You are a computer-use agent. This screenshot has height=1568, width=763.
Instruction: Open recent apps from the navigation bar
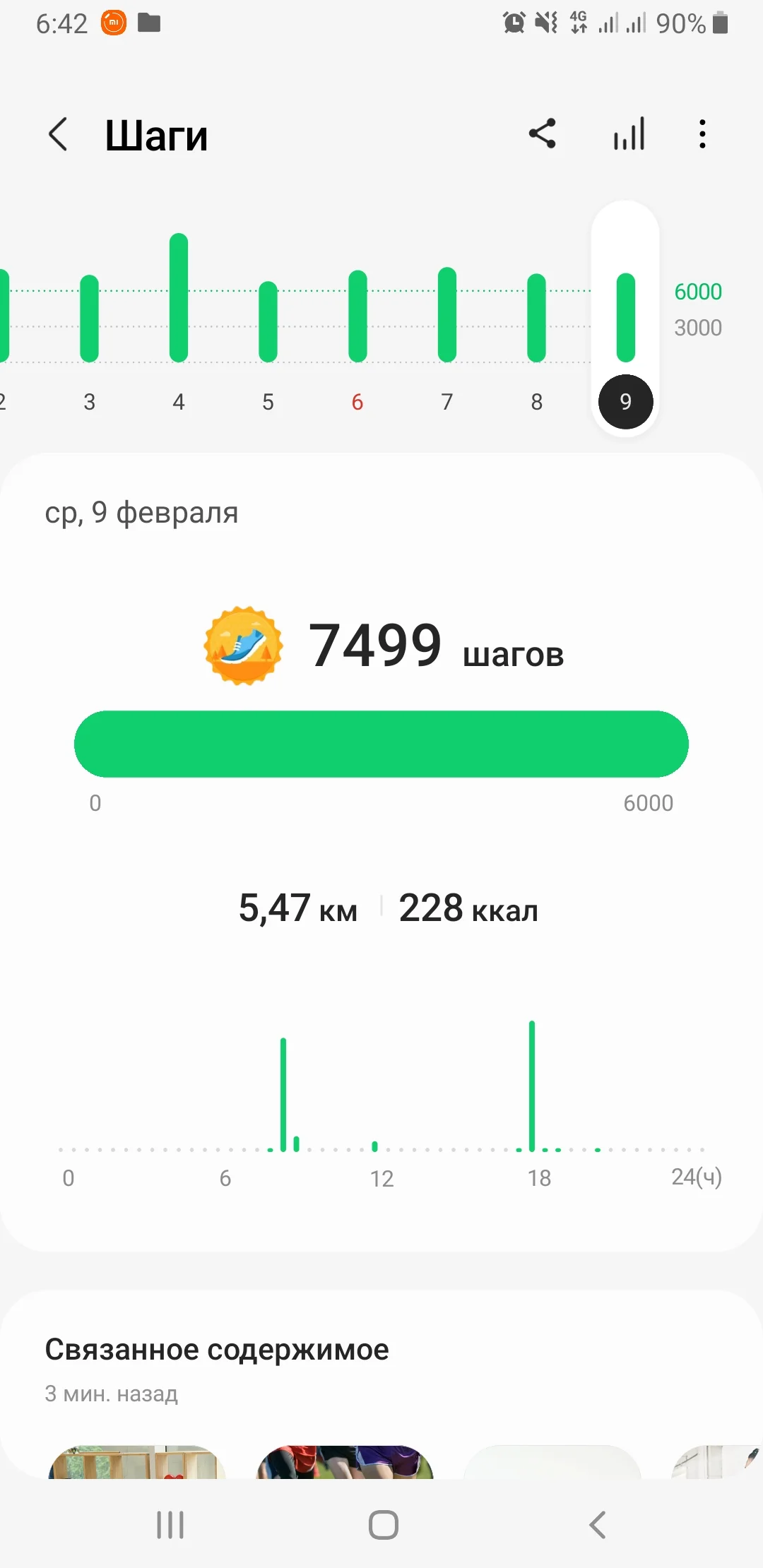point(170,1525)
